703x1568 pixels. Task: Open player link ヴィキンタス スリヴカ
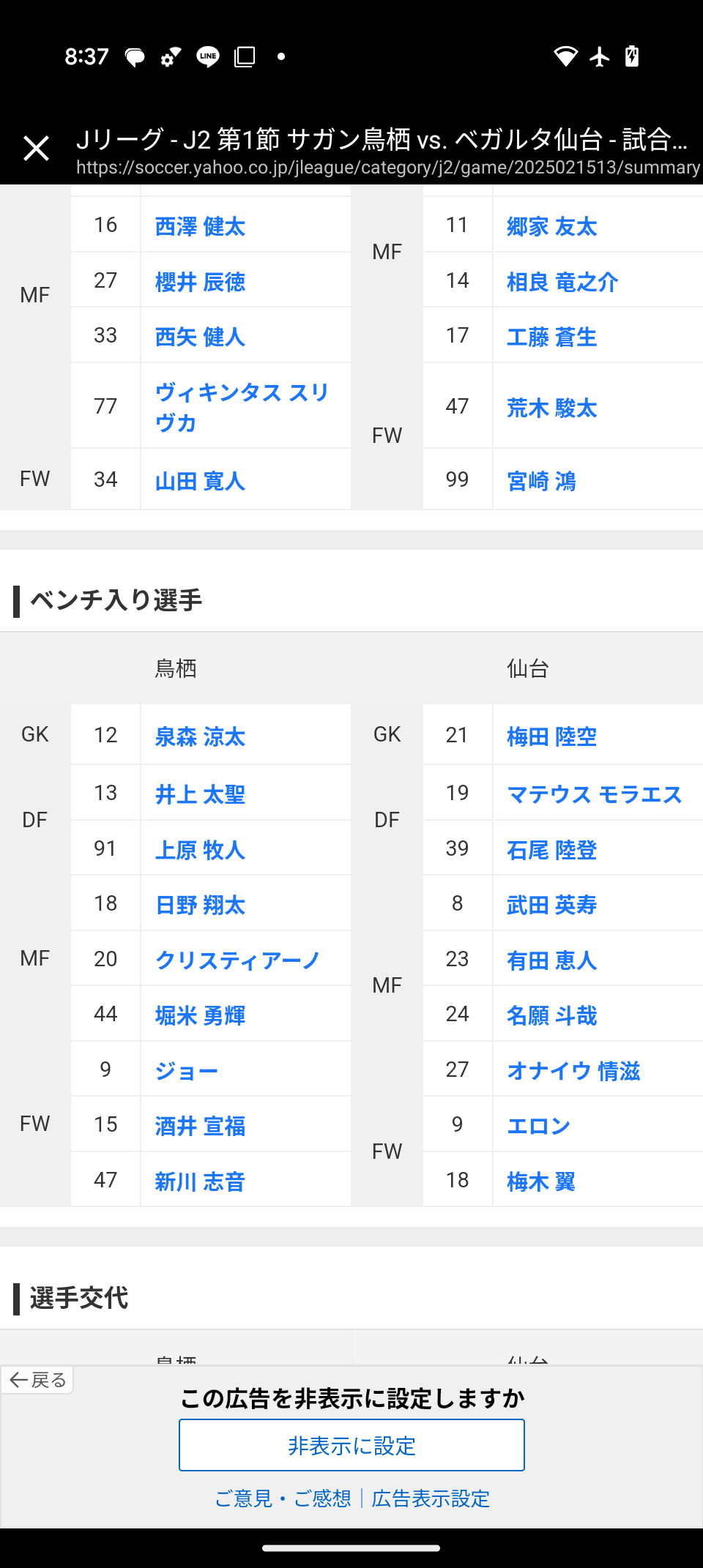point(242,407)
